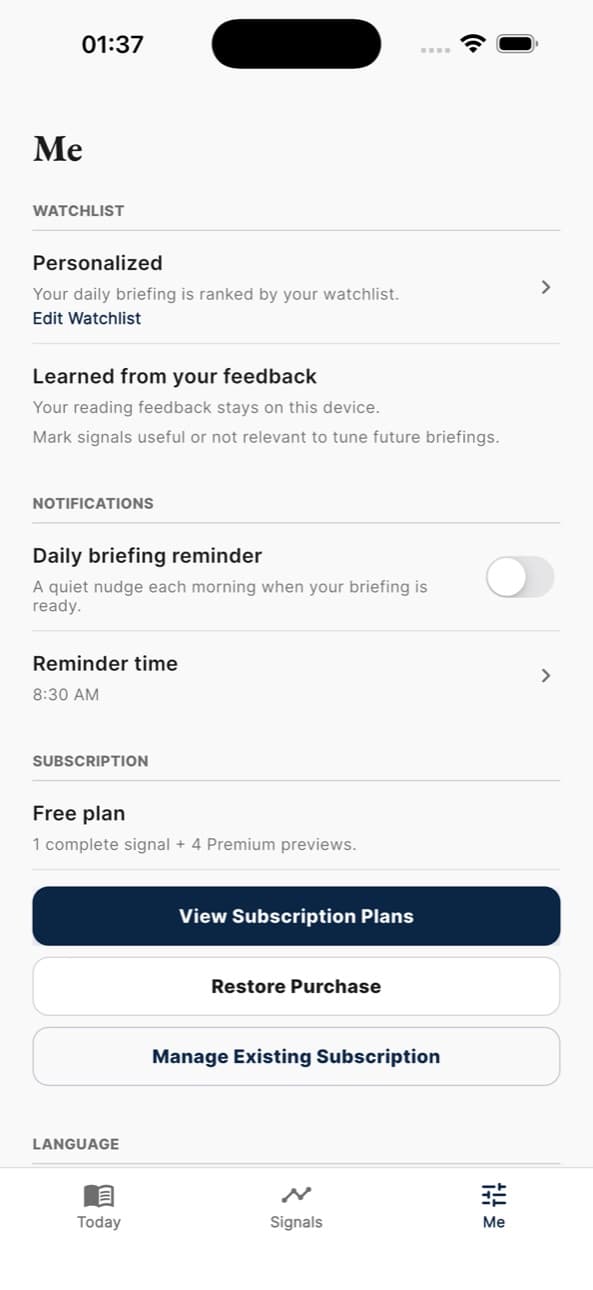The height and width of the screenshot is (1290, 593).
Task: Enable the Daily briefing reminder switch
Action: pyautogui.click(x=520, y=577)
